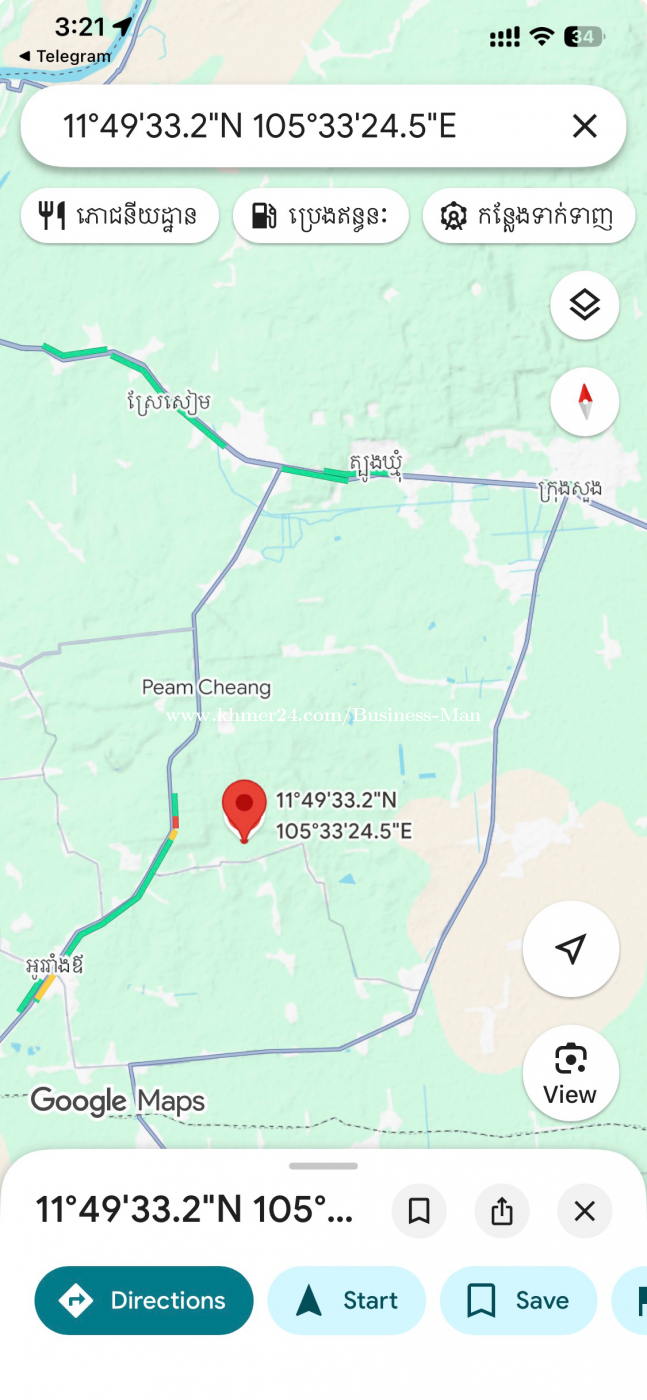
Task: Get Directions to the pinned location
Action: point(144,1300)
